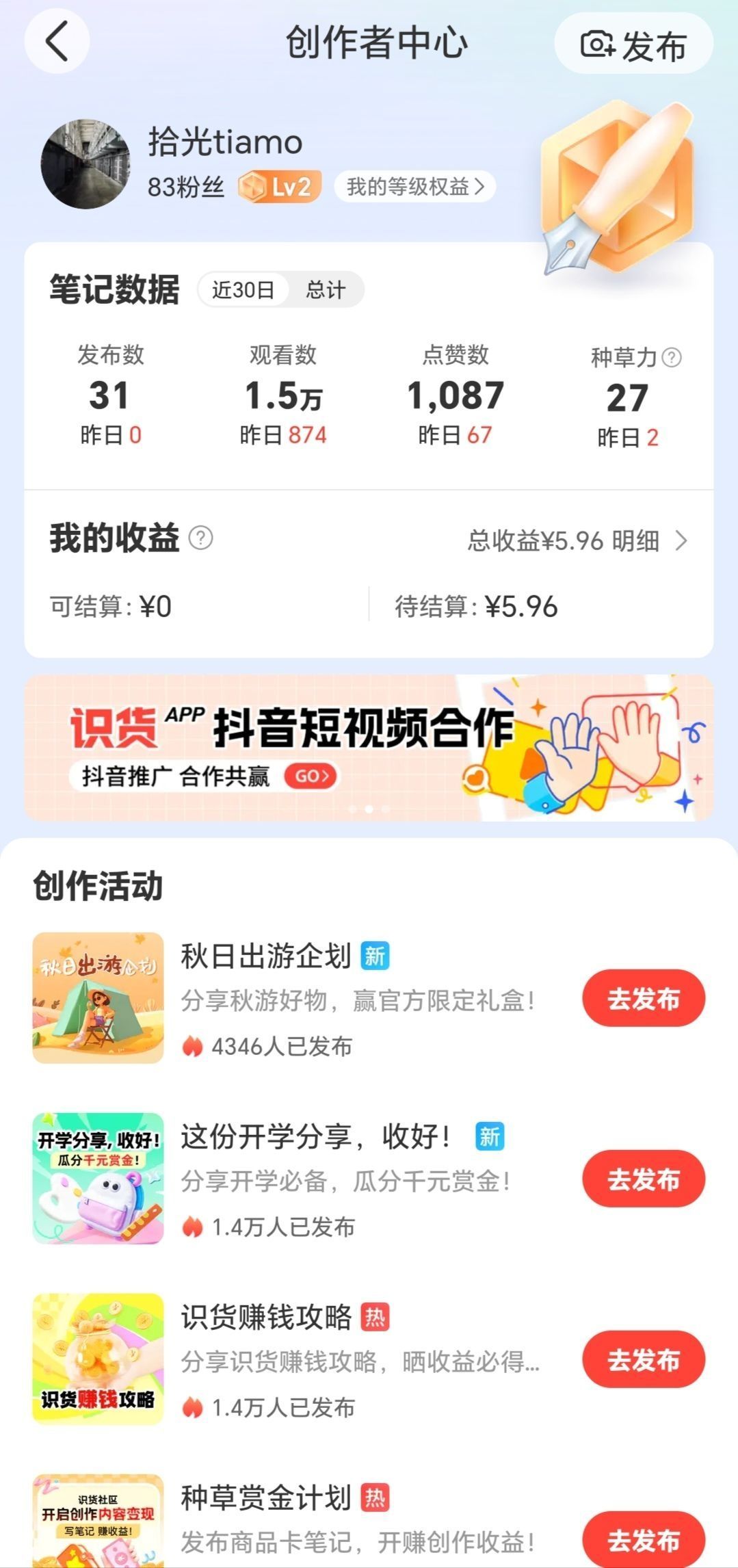Tap the 发布 camera button
Image resolution: width=738 pixels, height=1568 pixels.
(x=633, y=44)
